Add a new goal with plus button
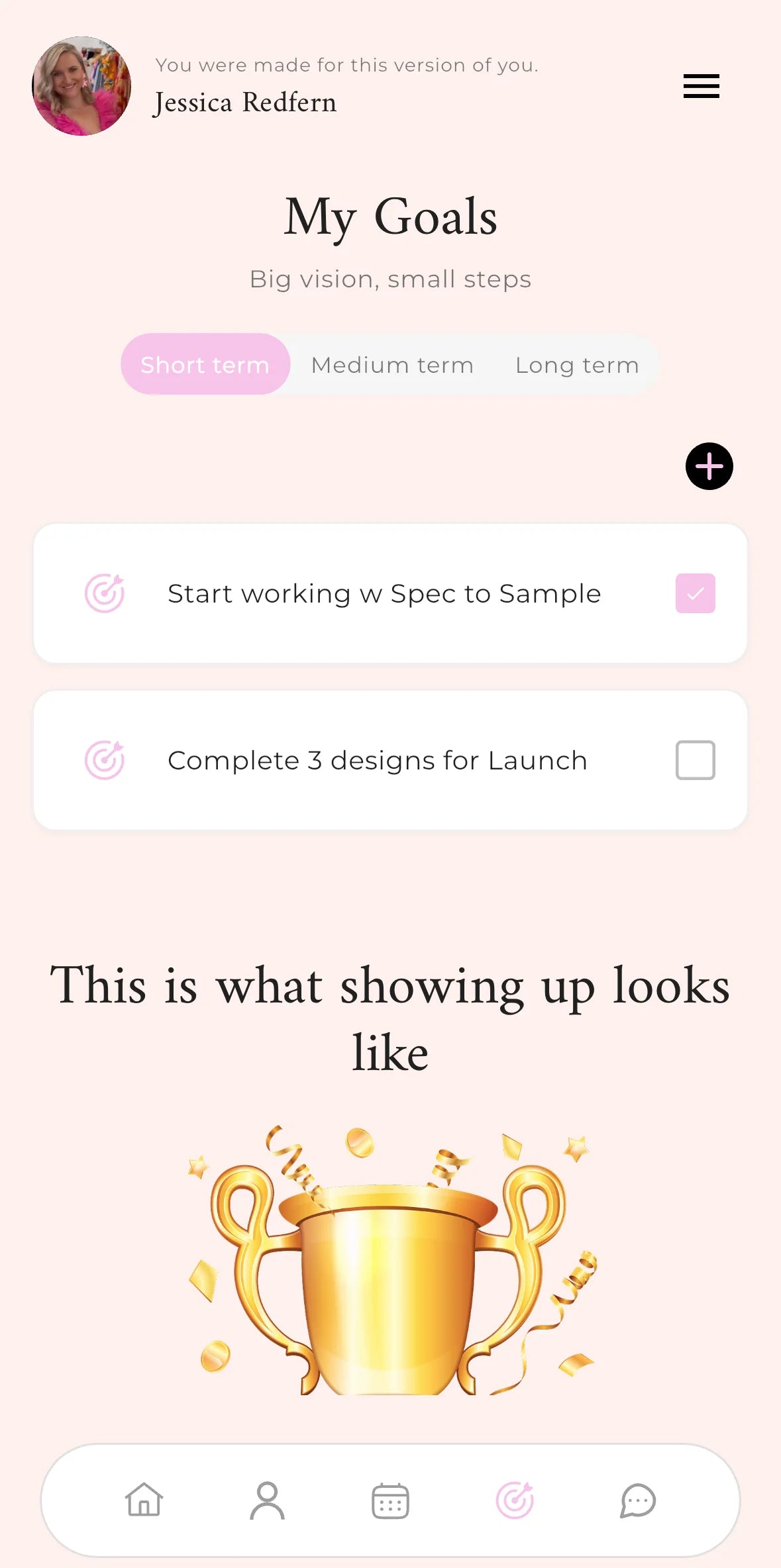Viewport: 781px width, 1568px height. point(709,466)
